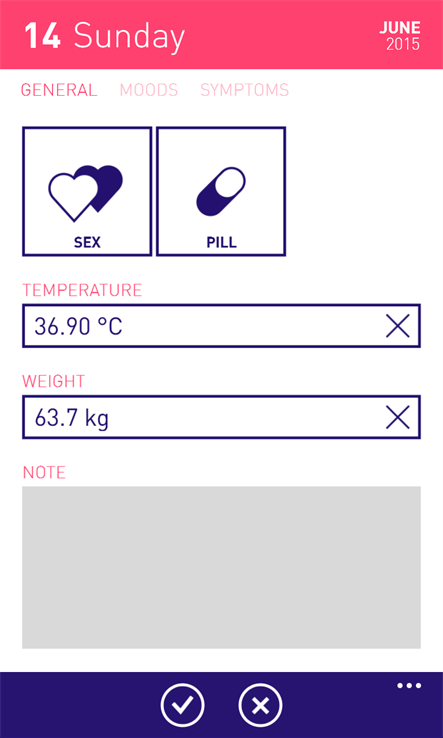Open the three-dot overflow menu
This screenshot has height=738, width=443.
click(409, 686)
